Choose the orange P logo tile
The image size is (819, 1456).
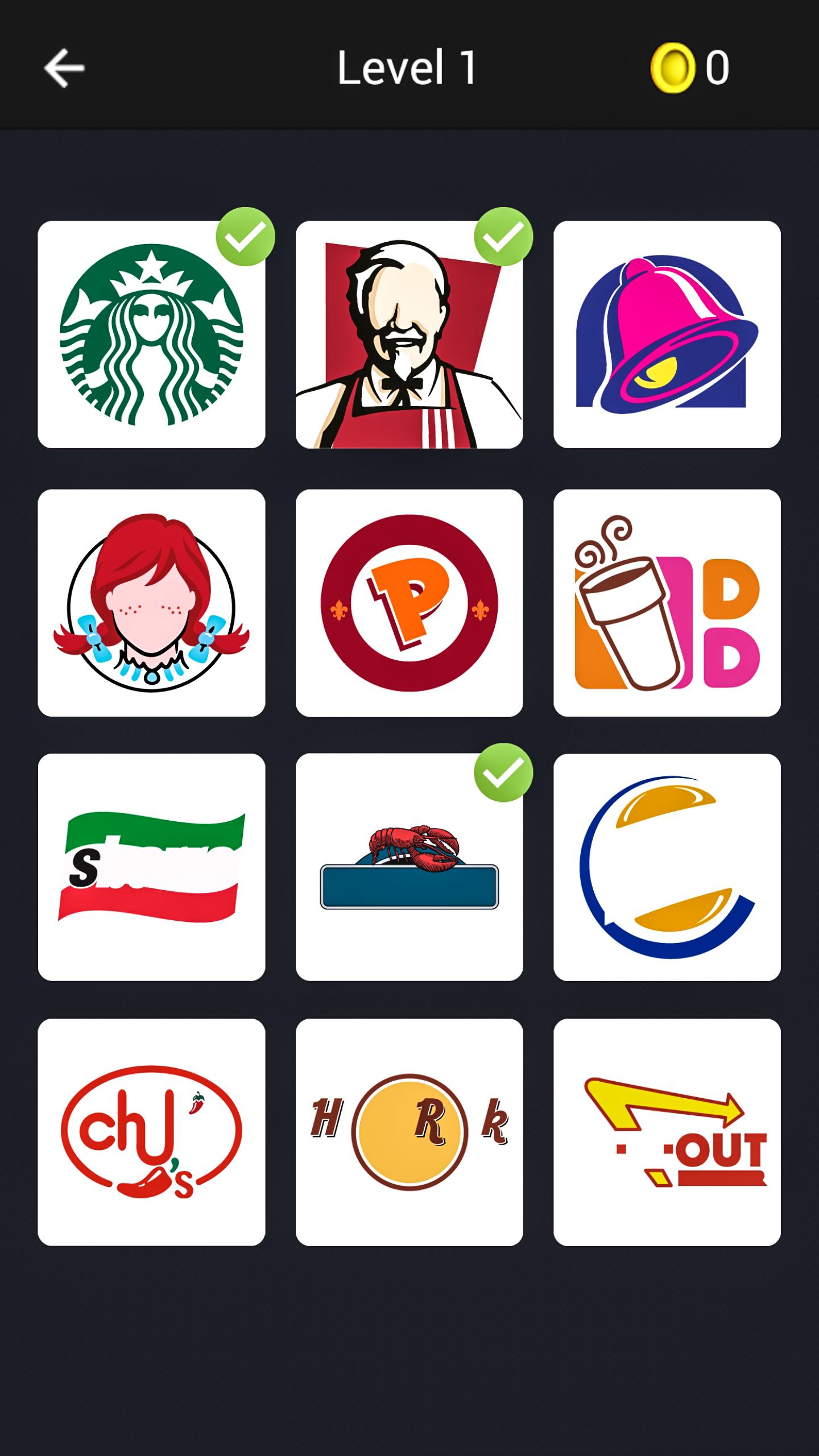click(x=409, y=603)
